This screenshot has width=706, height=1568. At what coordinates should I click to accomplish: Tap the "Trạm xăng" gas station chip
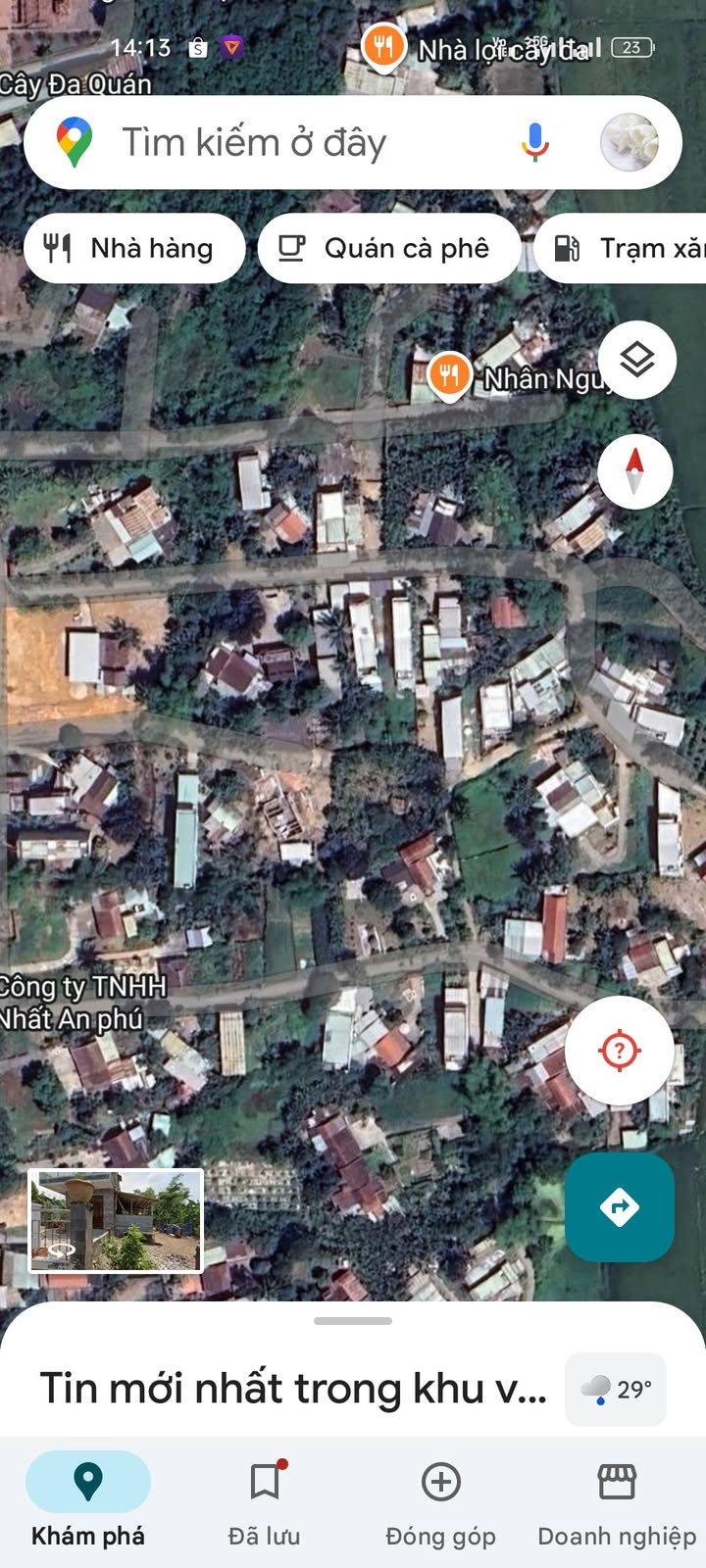click(x=621, y=249)
